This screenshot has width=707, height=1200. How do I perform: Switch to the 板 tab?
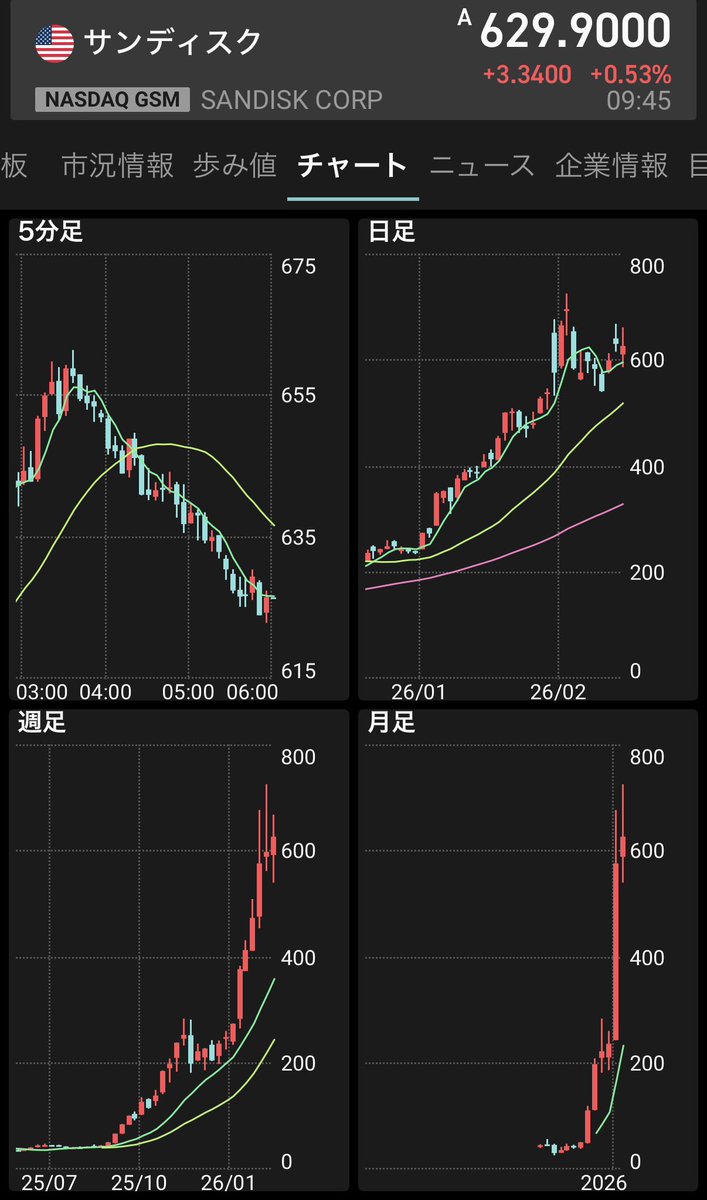14,166
